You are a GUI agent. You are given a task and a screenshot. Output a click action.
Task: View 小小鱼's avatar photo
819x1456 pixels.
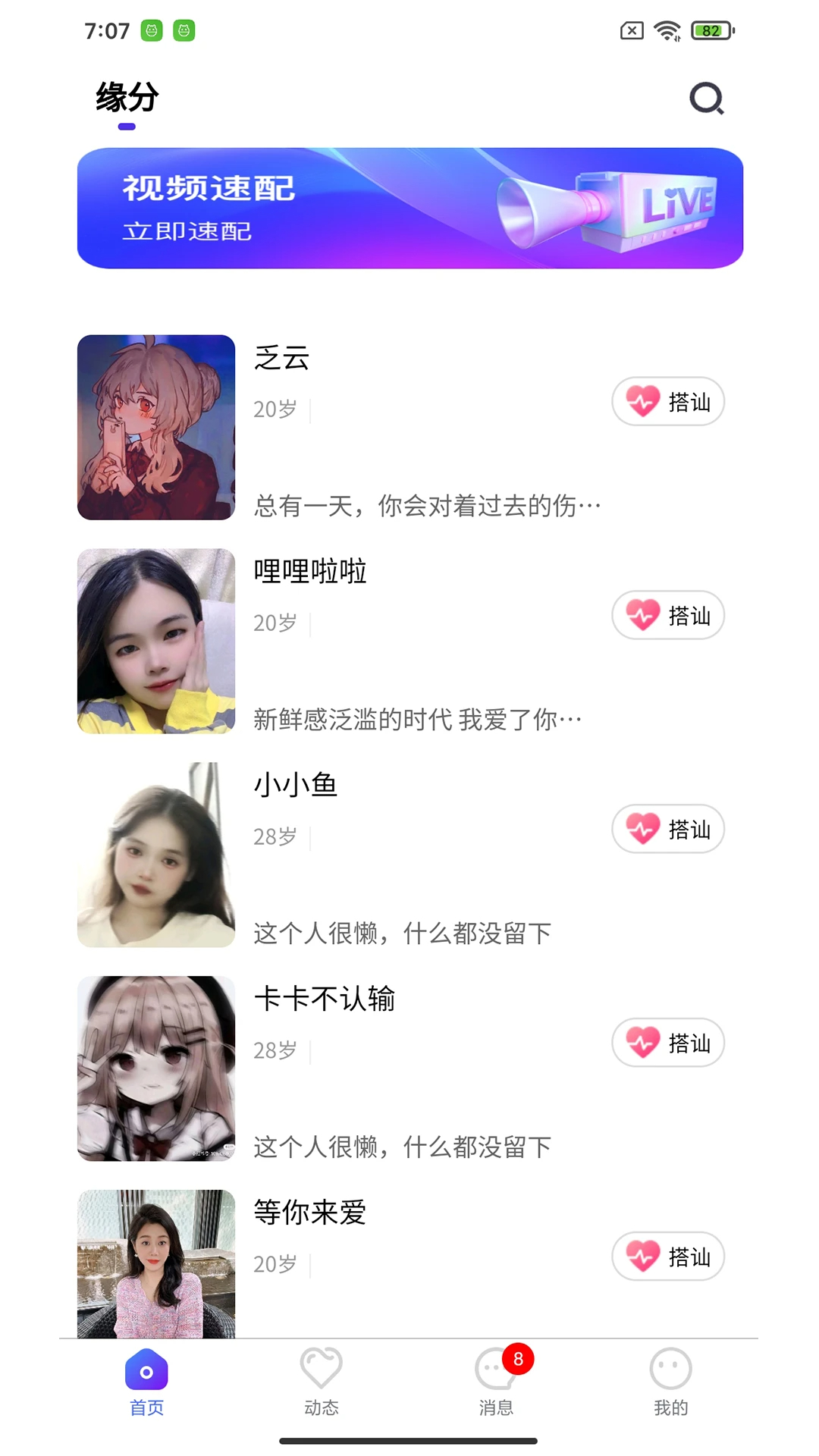(156, 855)
